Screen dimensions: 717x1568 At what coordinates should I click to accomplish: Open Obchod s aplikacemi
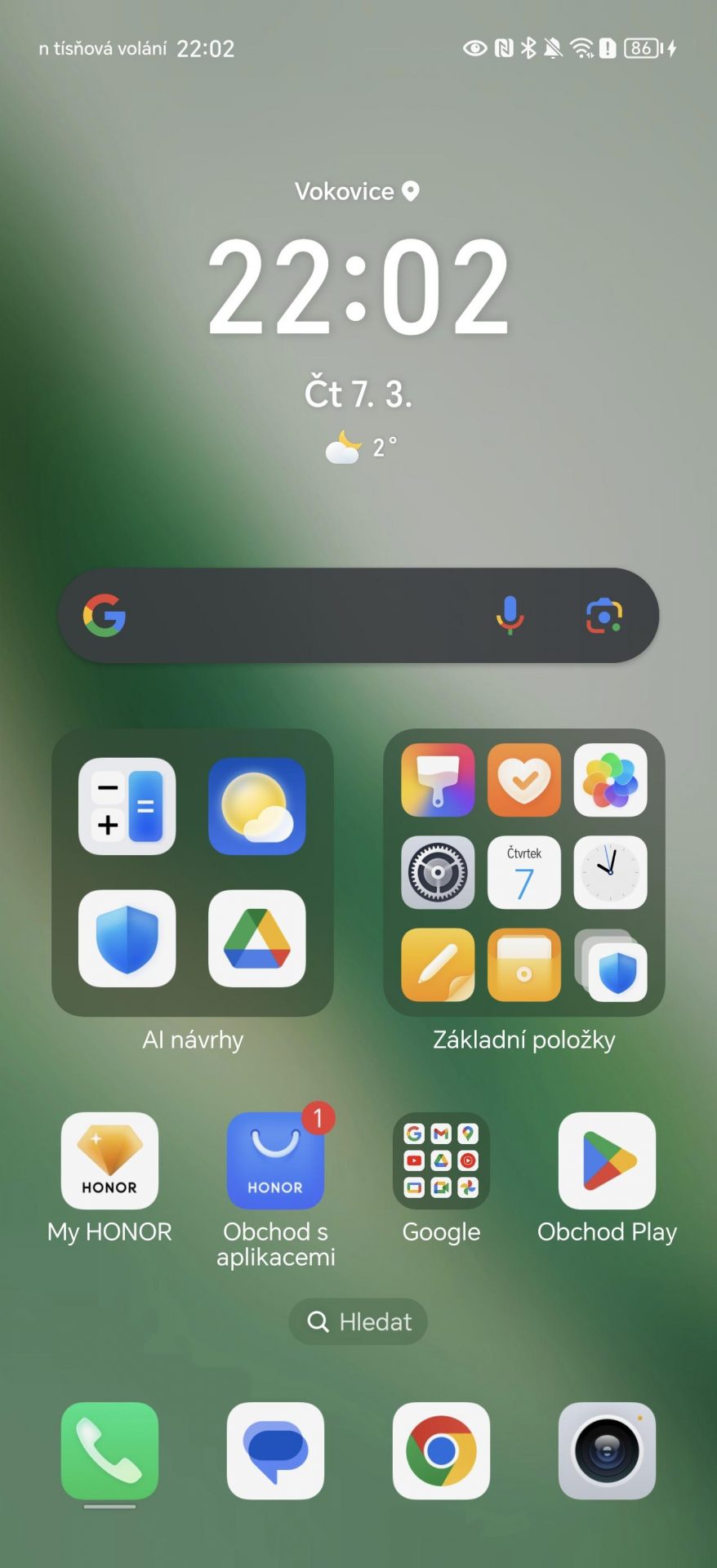pyautogui.click(x=275, y=1160)
